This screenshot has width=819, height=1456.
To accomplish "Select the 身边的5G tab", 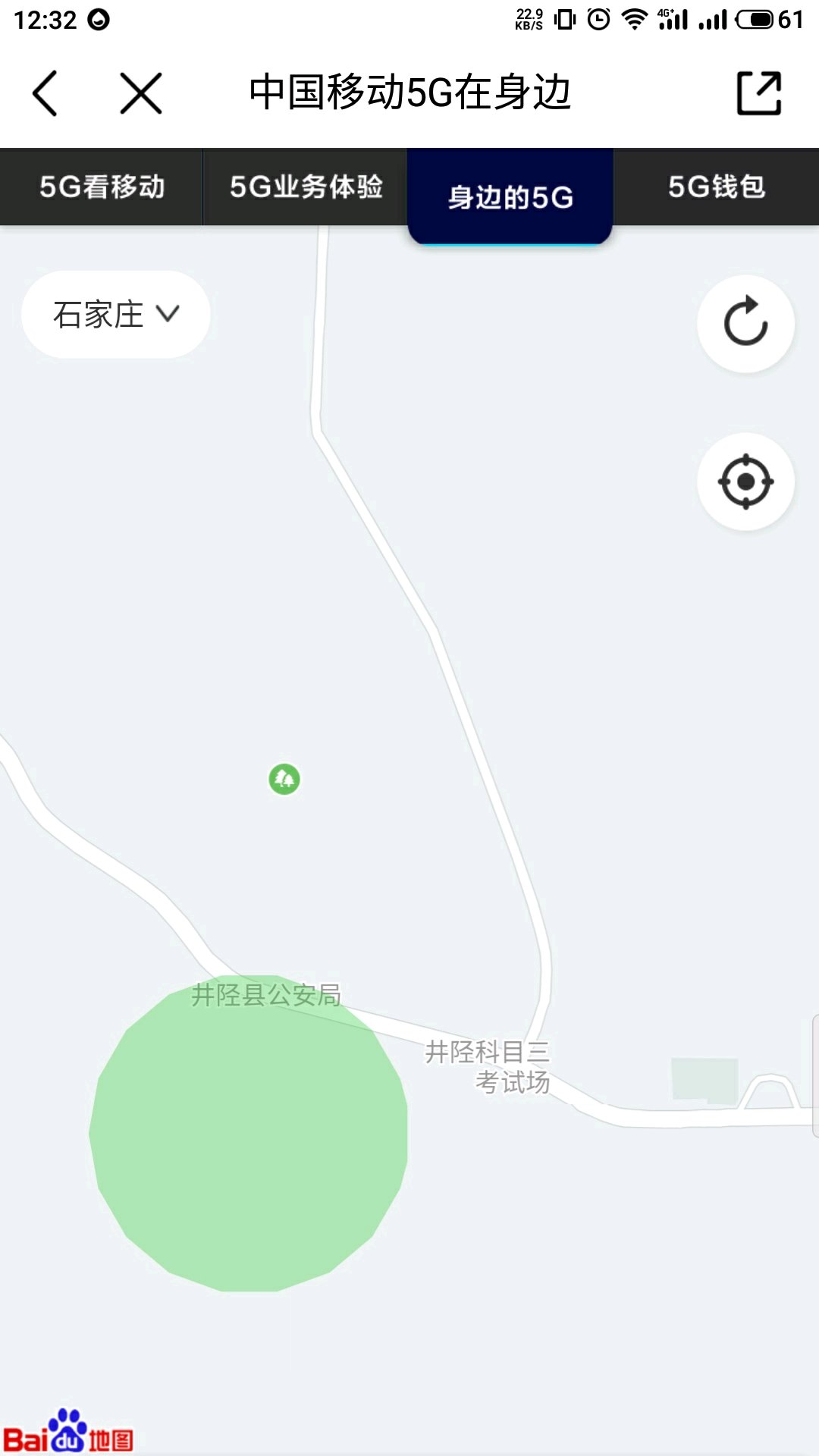I will [x=510, y=196].
